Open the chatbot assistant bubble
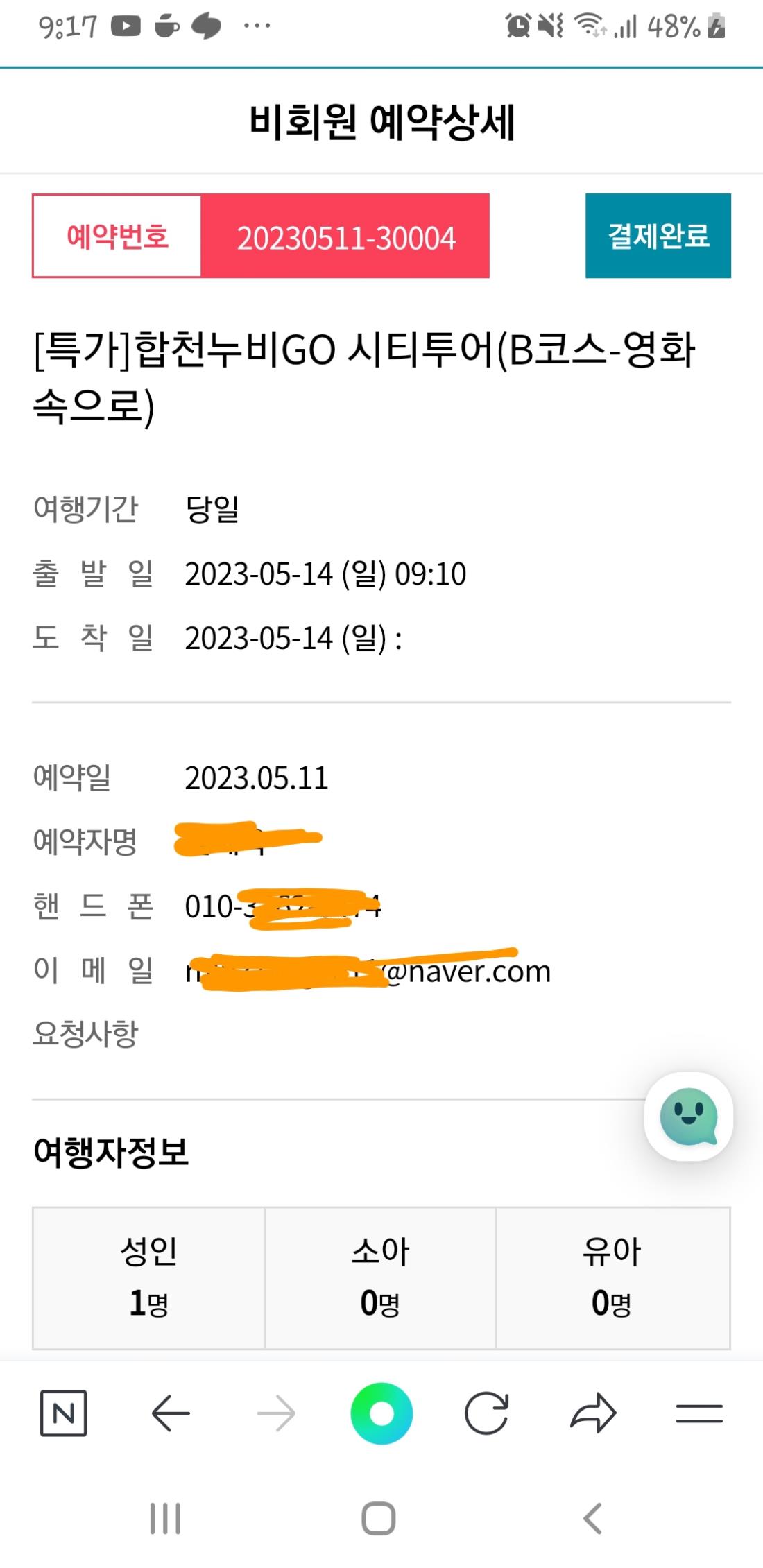The image size is (763, 1568). tap(688, 1116)
